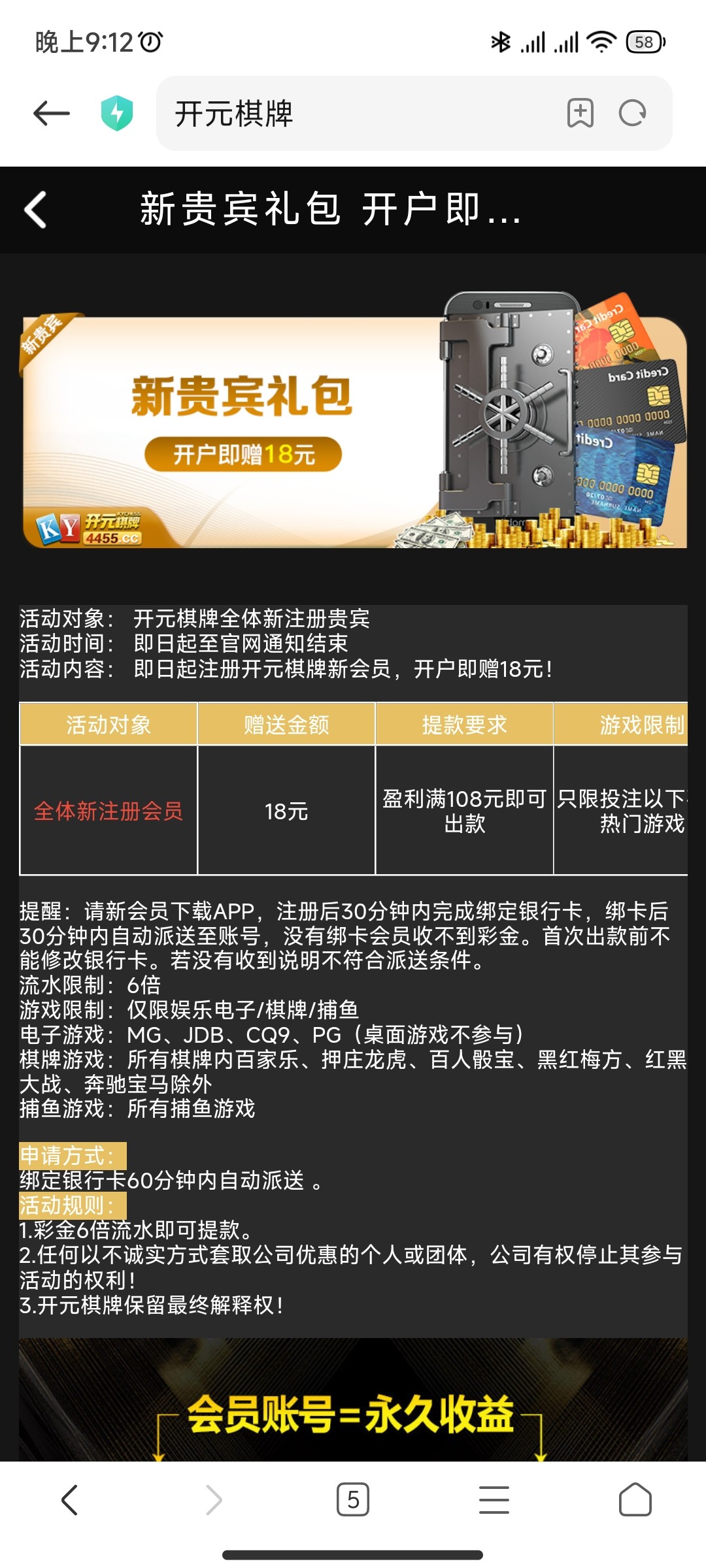Image resolution: width=706 pixels, height=1568 pixels.
Task: Add this page to bookmarks
Action: click(580, 113)
